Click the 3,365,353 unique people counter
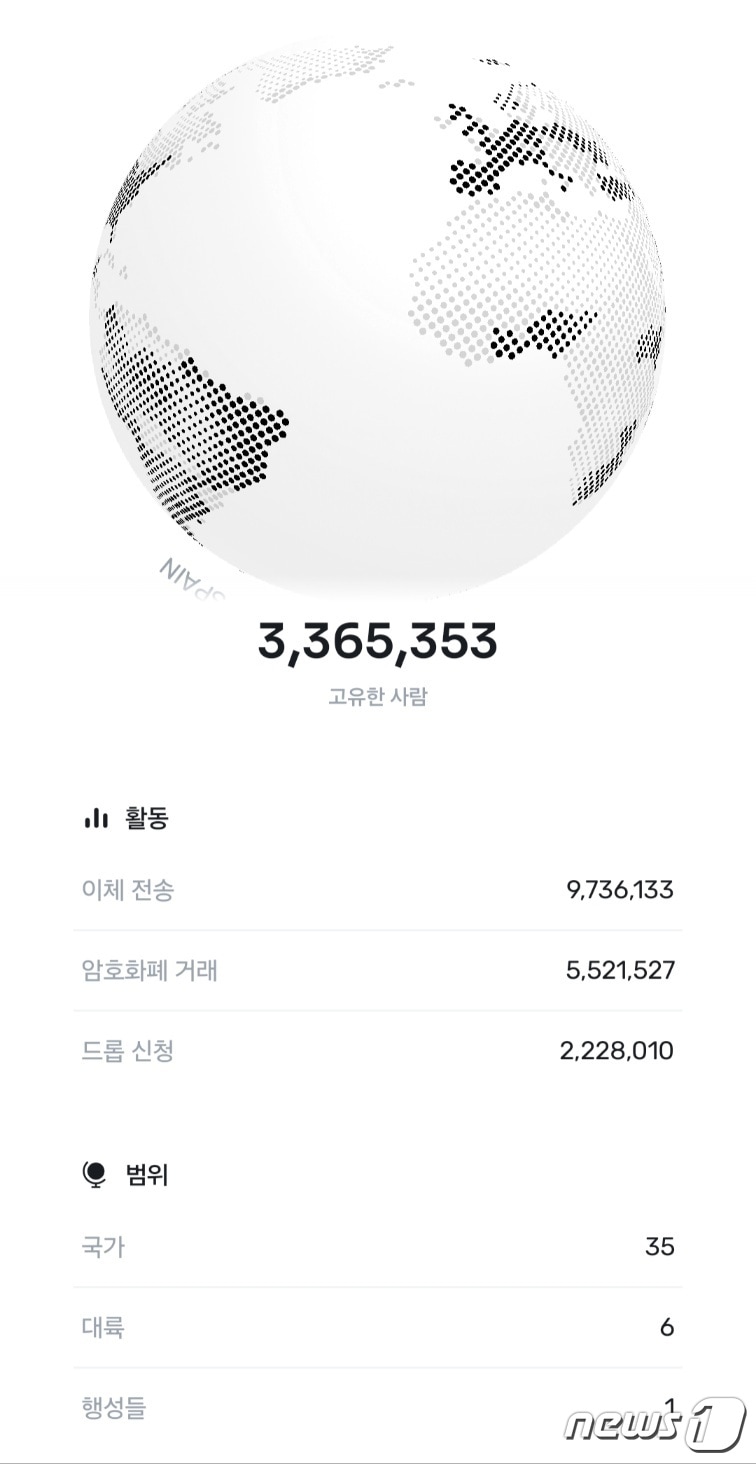 378,644
